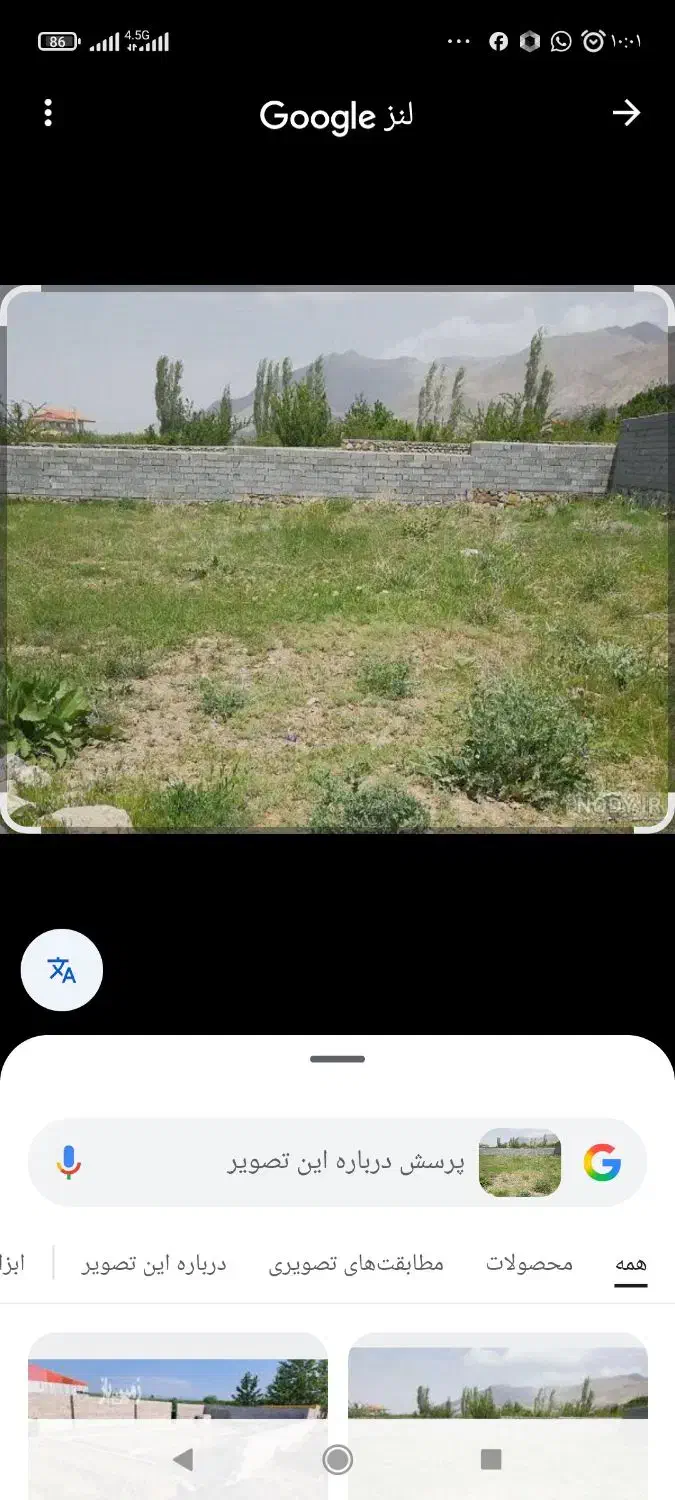Switch to the همه tab
Screen dimensions: 675x1500
pos(630,1264)
